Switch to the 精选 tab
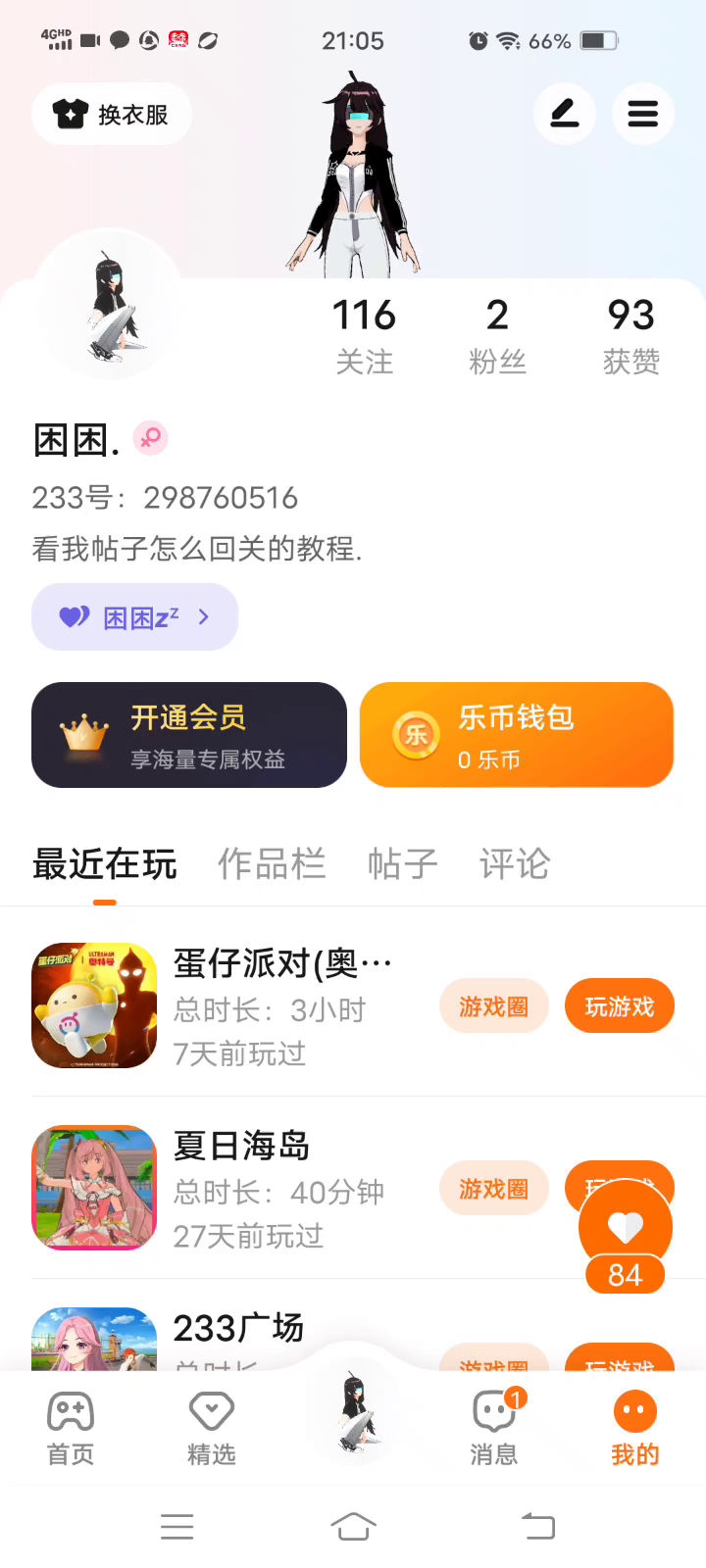The image size is (706, 1568). pyautogui.click(x=212, y=1429)
